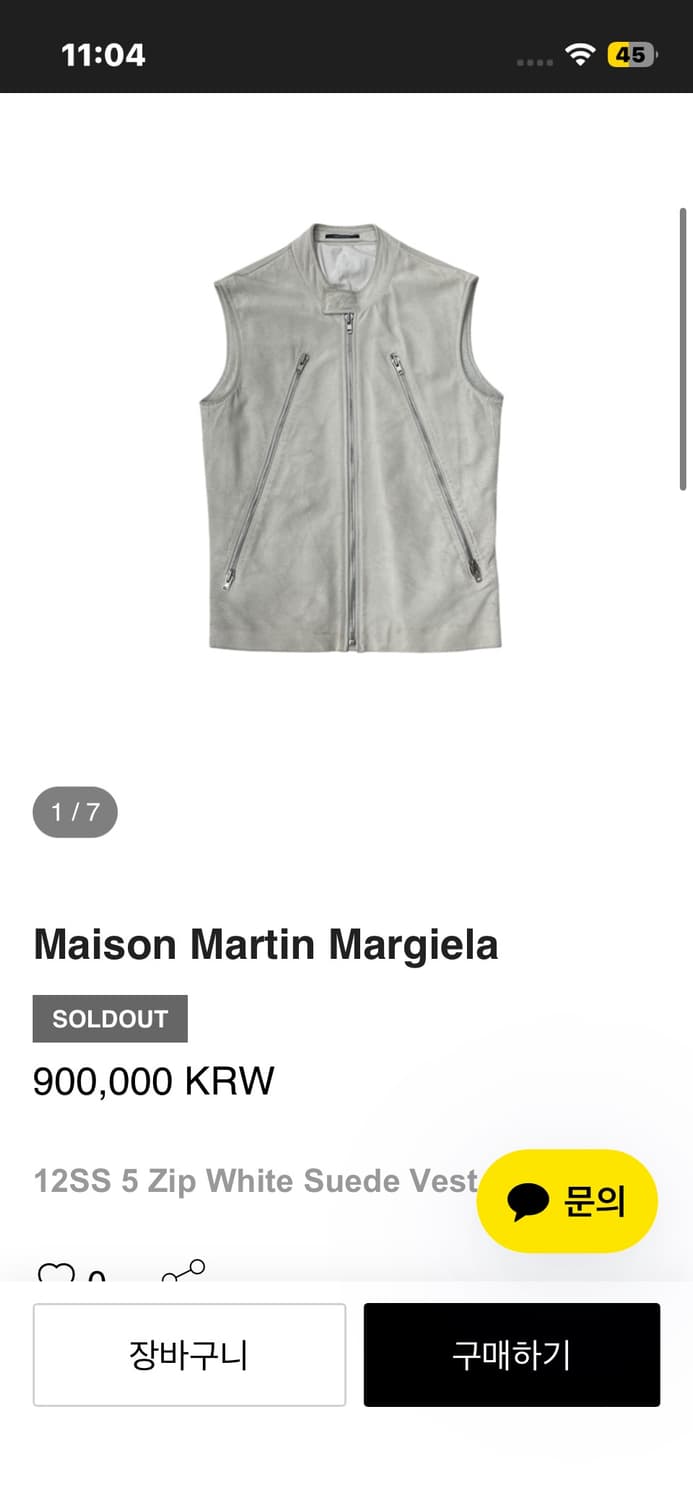
Task: Share this product listing
Action: (184, 1271)
